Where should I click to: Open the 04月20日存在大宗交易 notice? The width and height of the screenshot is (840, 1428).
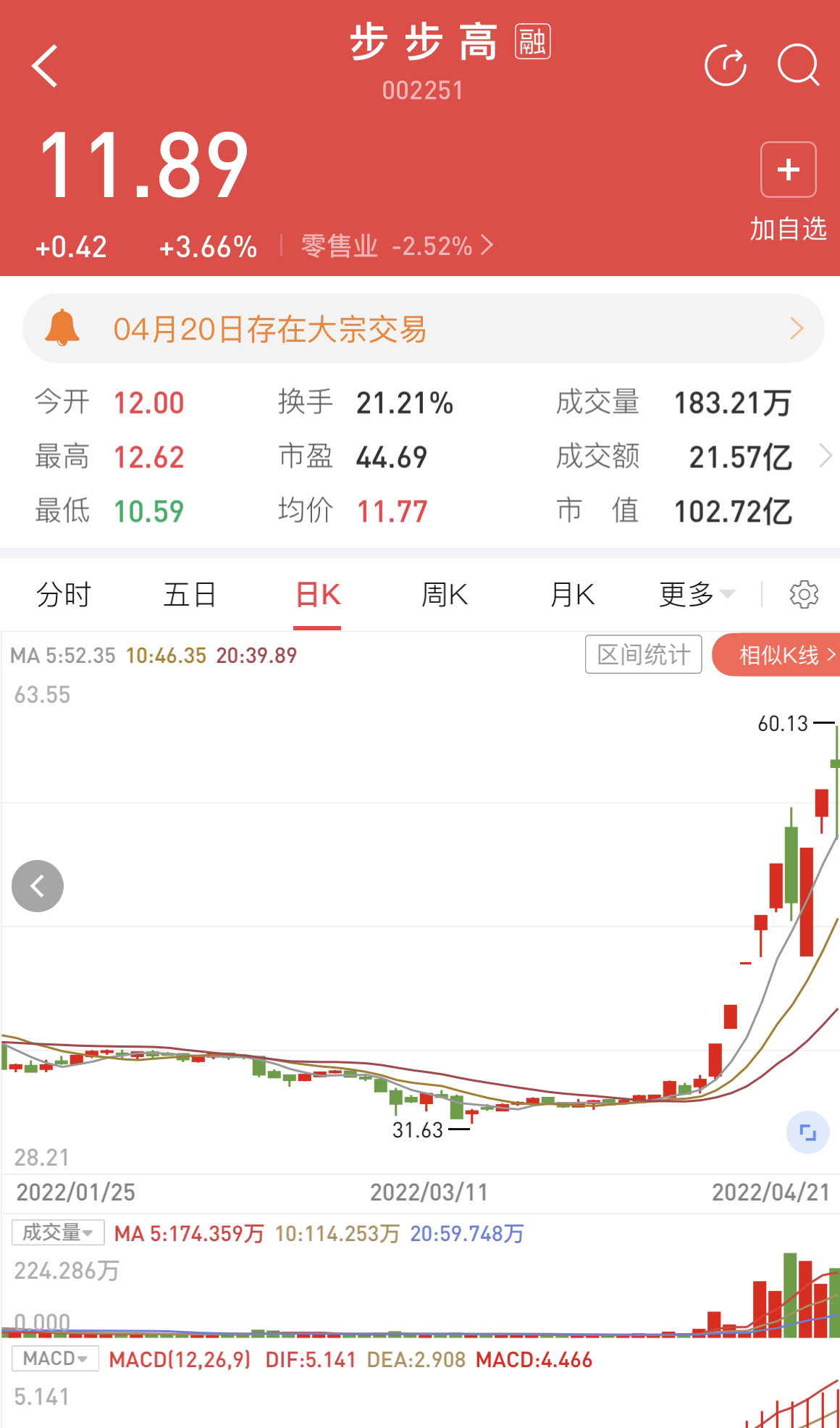click(424, 329)
